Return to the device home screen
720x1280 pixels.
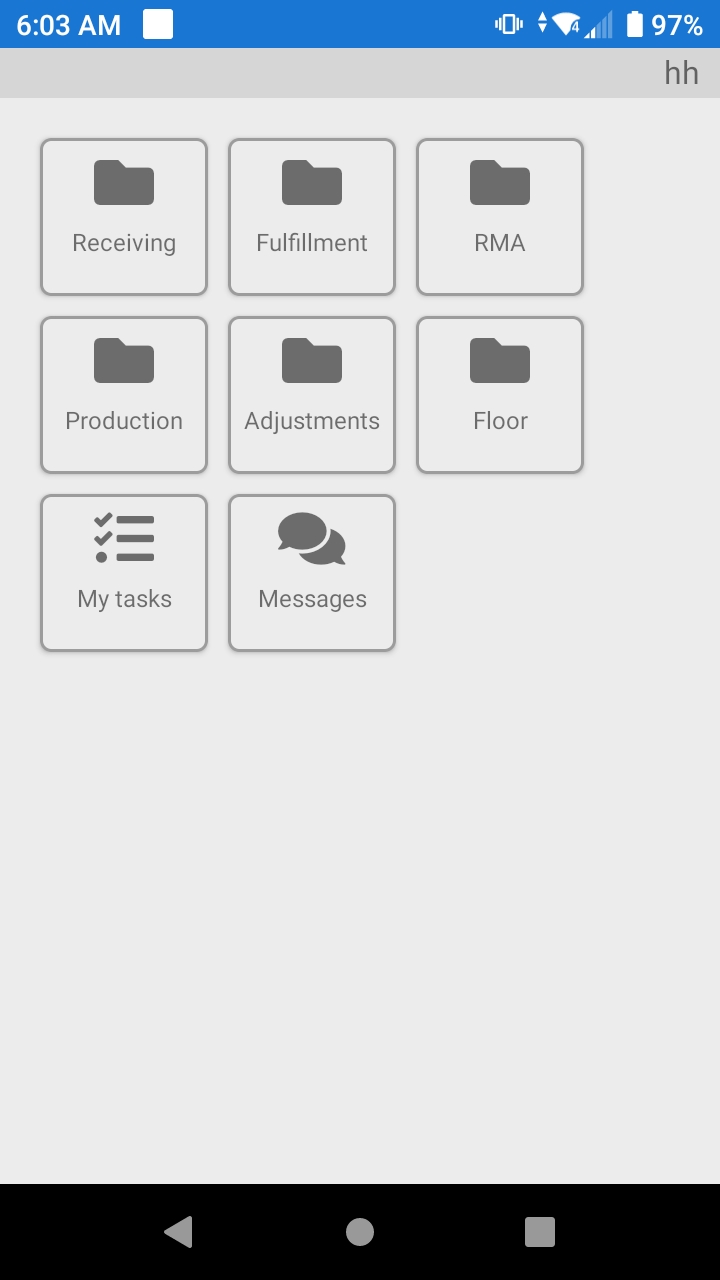(360, 1232)
